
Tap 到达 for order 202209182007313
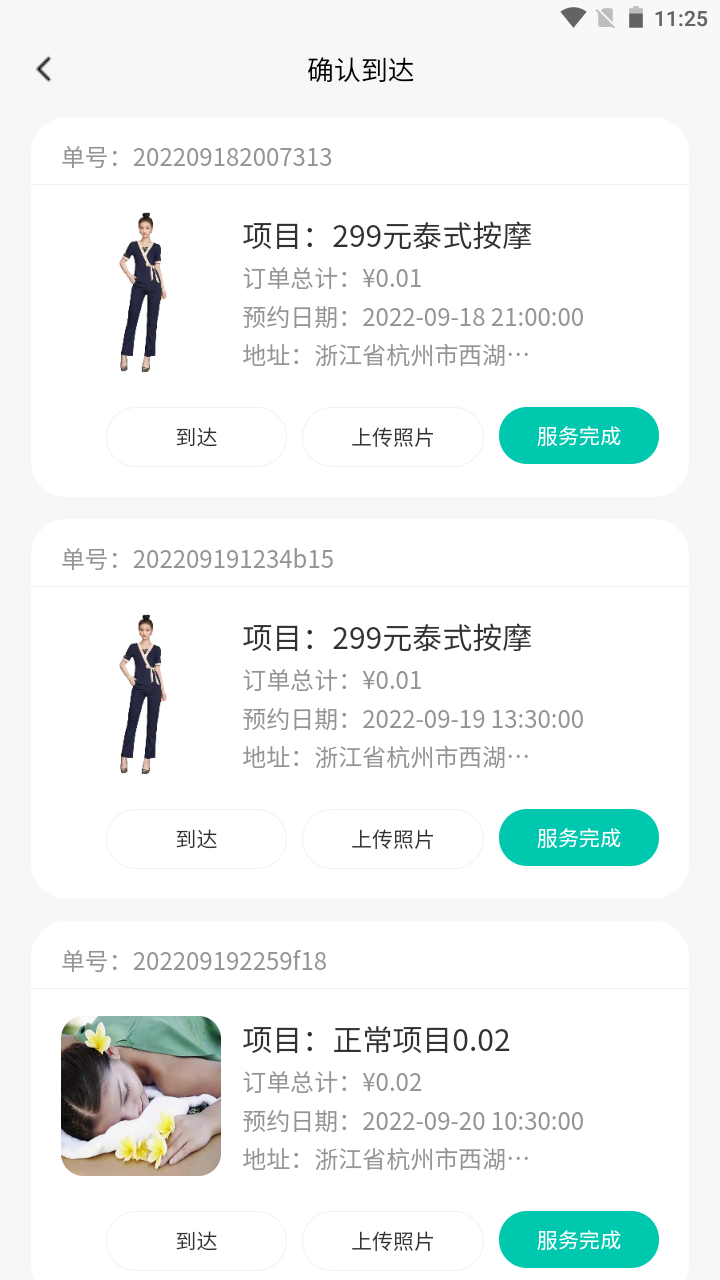[196, 437]
